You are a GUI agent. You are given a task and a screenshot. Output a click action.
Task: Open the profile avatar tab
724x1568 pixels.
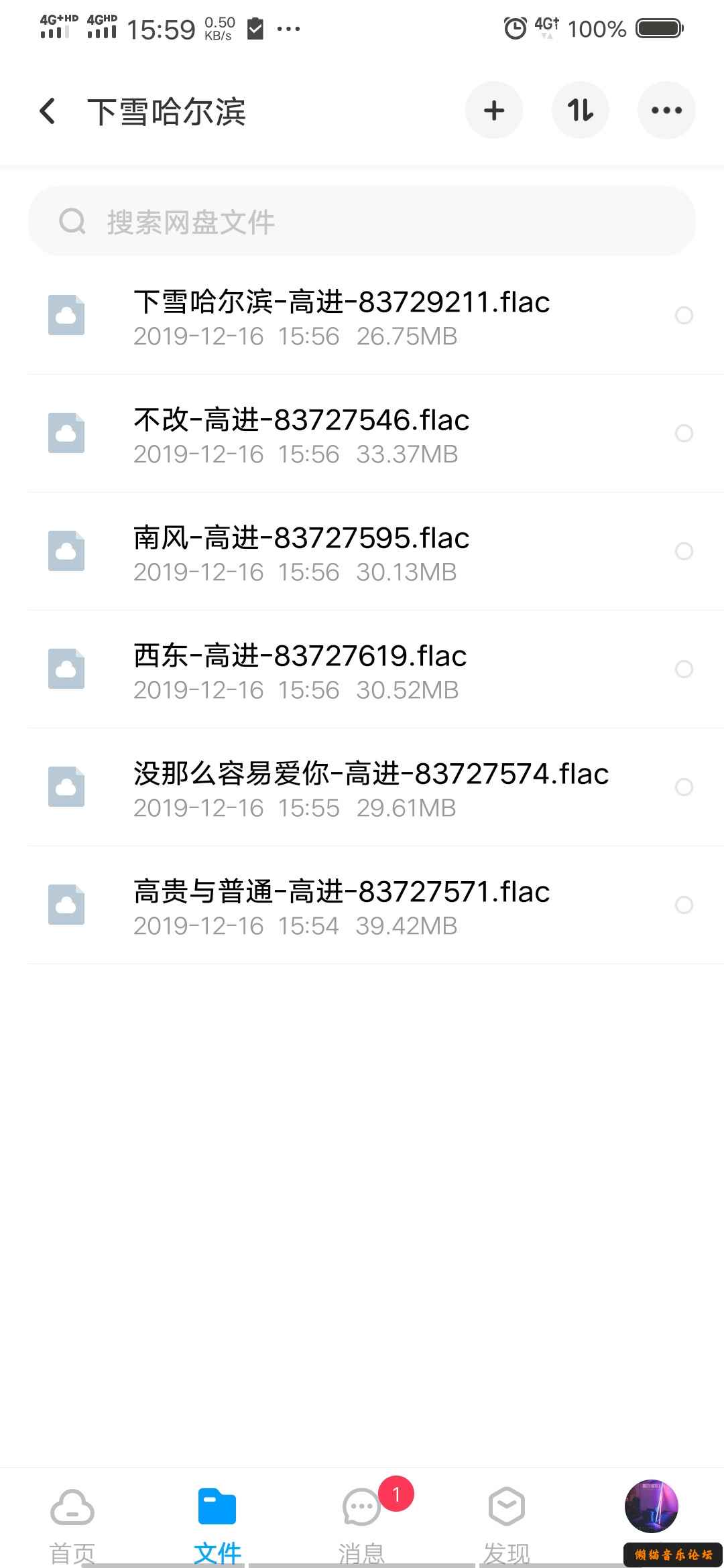point(651,1508)
